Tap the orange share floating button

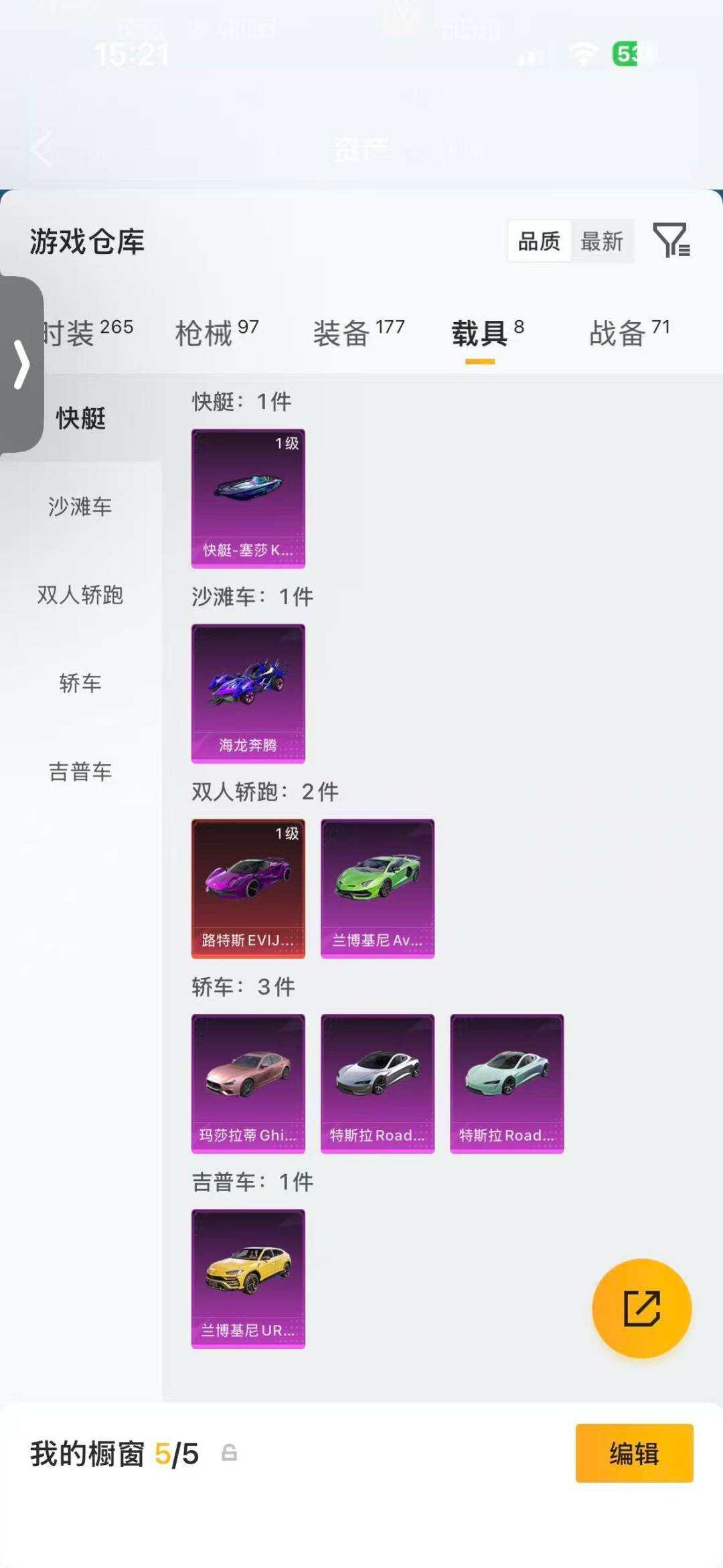pyautogui.click(x=642, y=1308)
